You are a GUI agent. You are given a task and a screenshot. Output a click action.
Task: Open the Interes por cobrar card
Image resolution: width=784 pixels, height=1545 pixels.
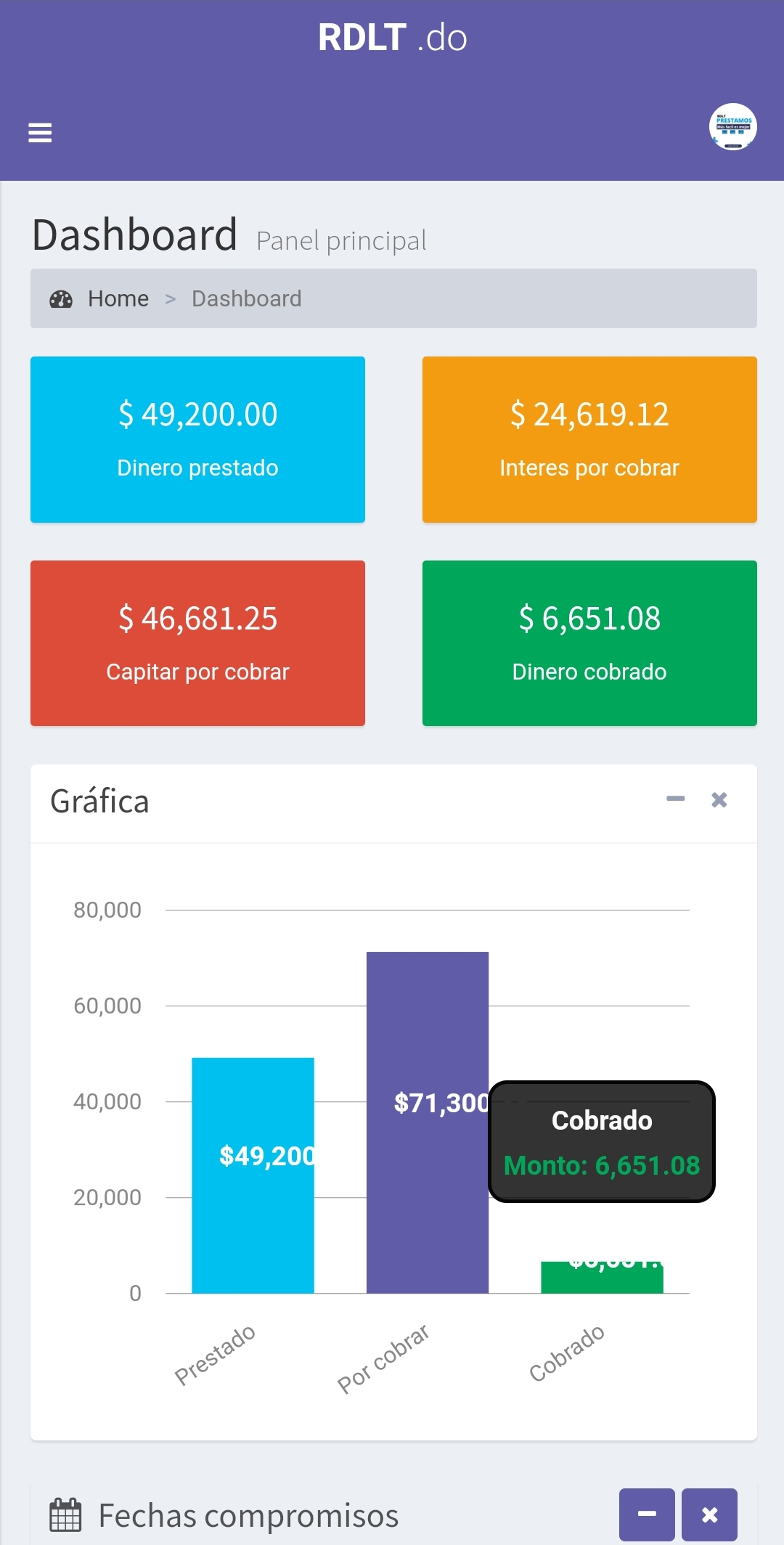[589, 439]
